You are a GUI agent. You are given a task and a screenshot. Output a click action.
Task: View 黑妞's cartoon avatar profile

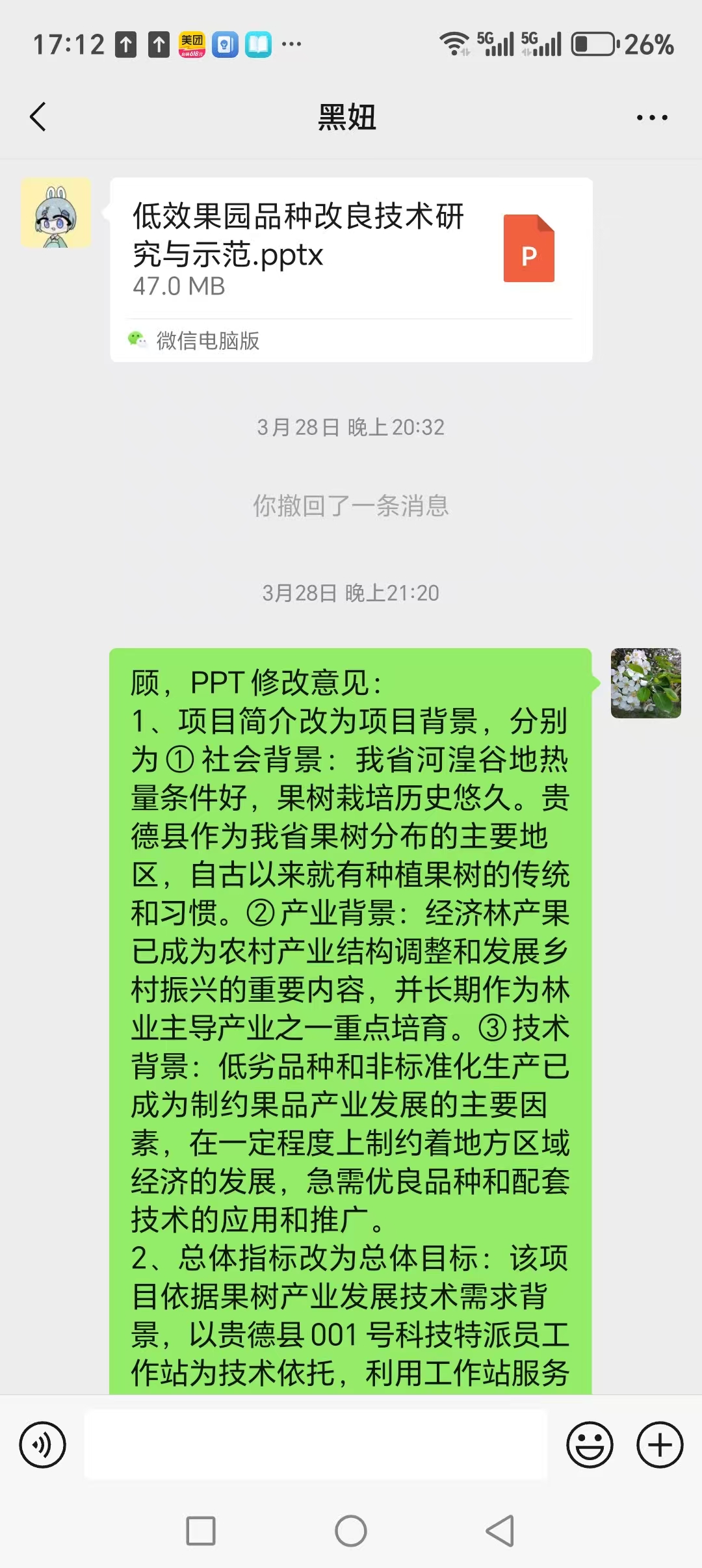click(56, 213)
